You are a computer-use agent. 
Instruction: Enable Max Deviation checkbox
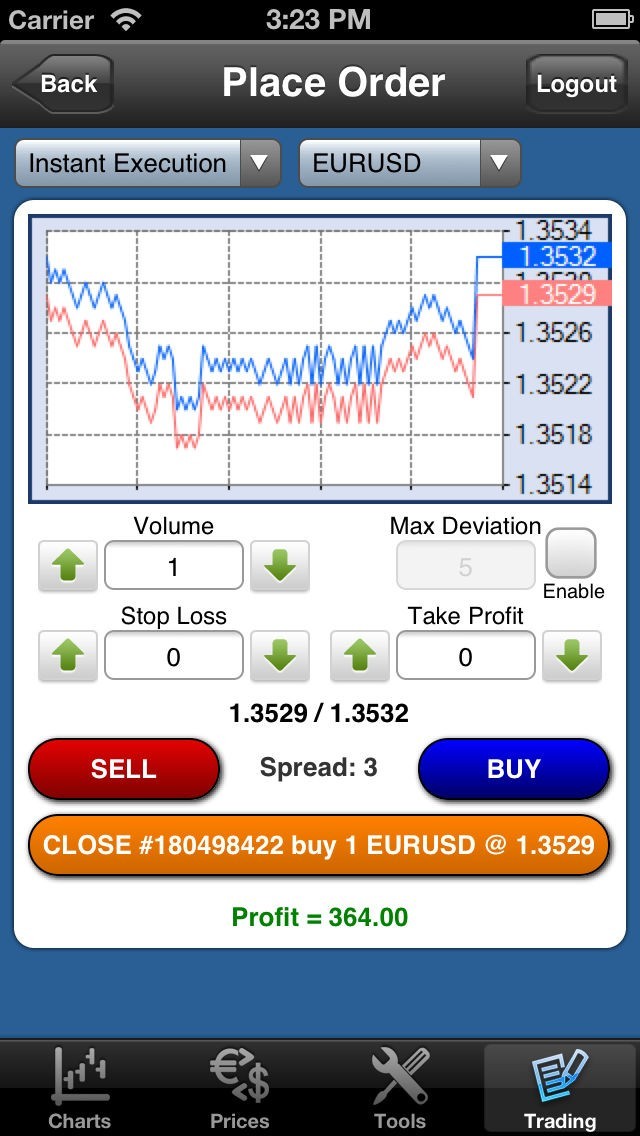[x=571, y=553]
